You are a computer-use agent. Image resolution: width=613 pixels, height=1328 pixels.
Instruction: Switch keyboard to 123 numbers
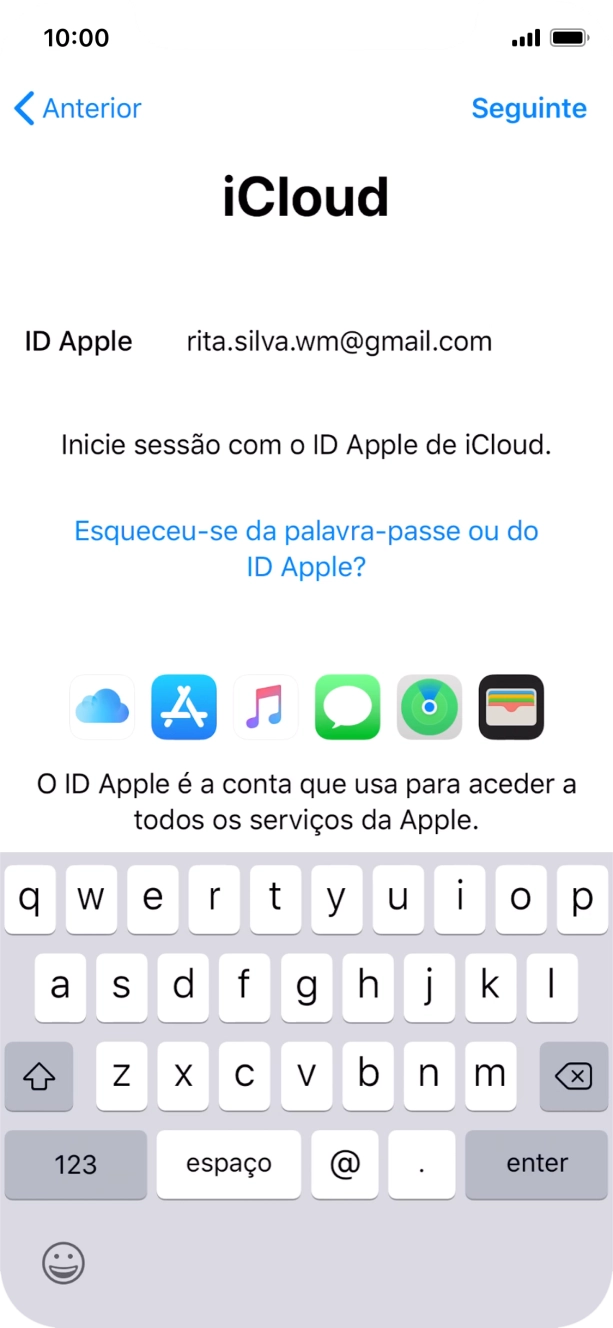tap(76, 1164)
